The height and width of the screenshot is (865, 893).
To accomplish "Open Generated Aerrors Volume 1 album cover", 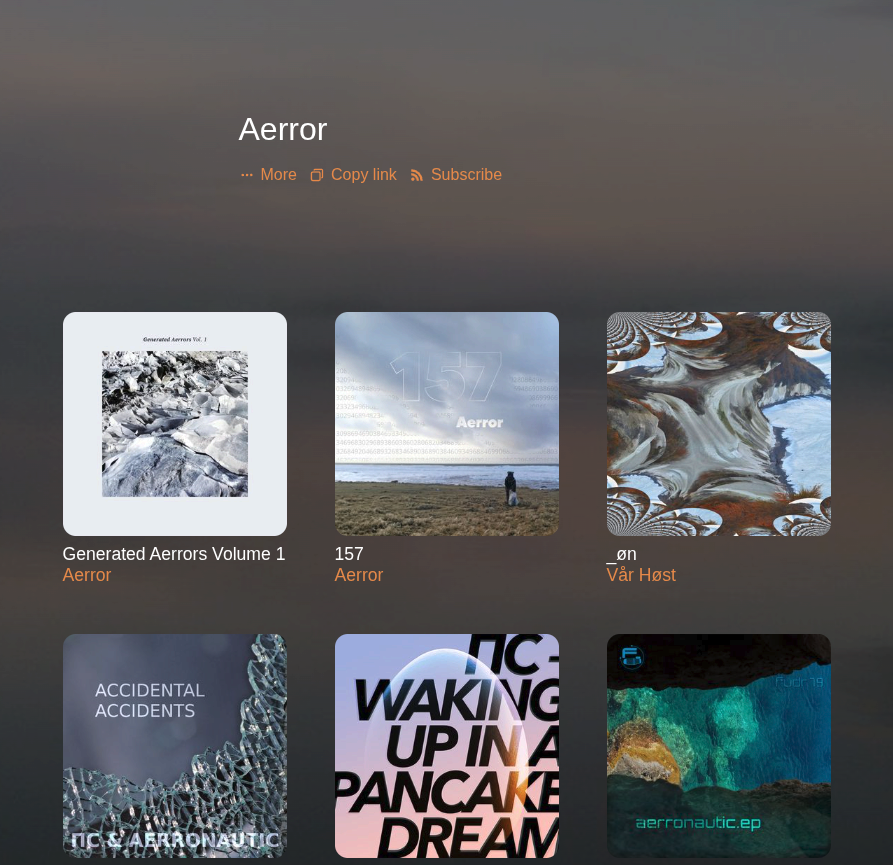I will (175, 424).
